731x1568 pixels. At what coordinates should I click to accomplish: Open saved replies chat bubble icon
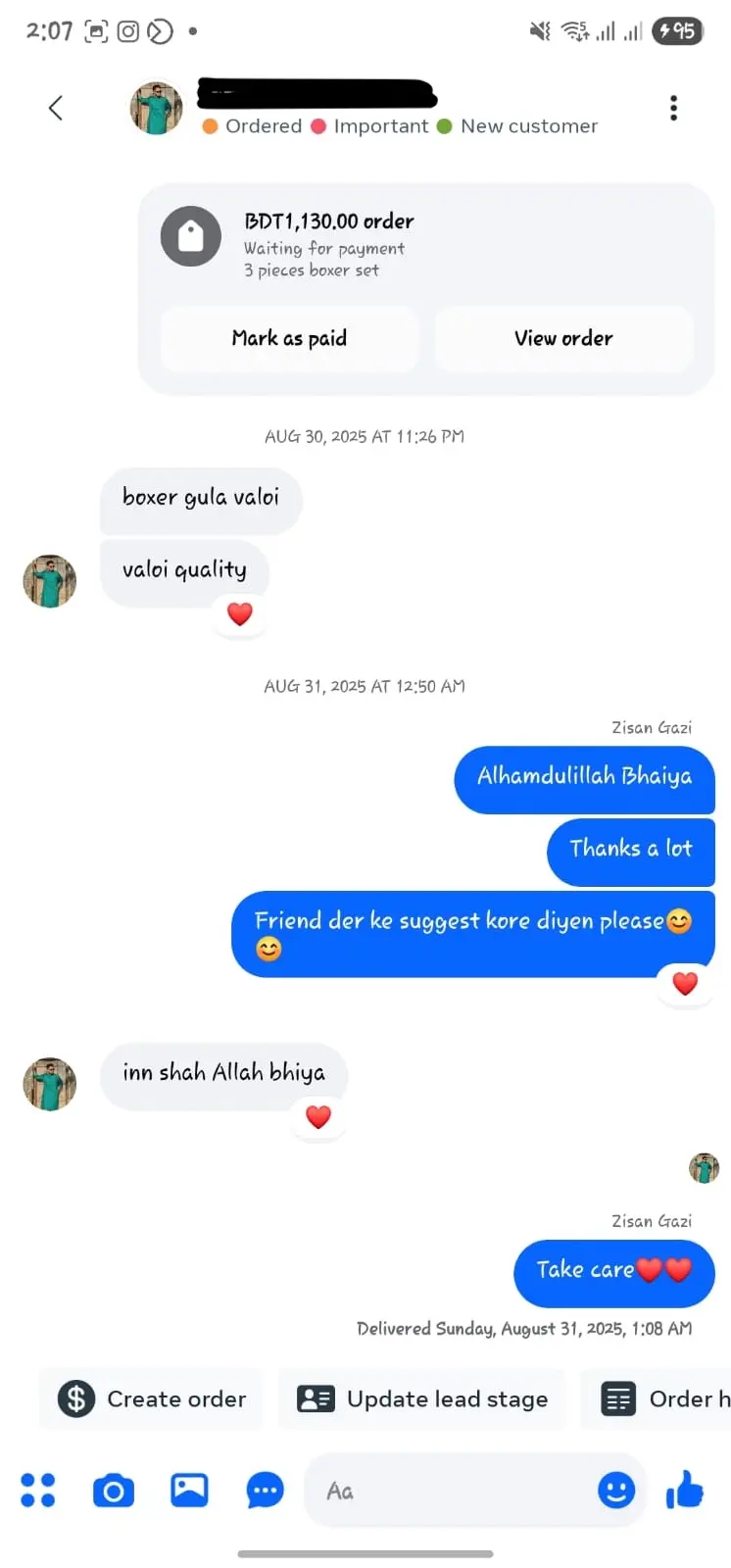265,1491
